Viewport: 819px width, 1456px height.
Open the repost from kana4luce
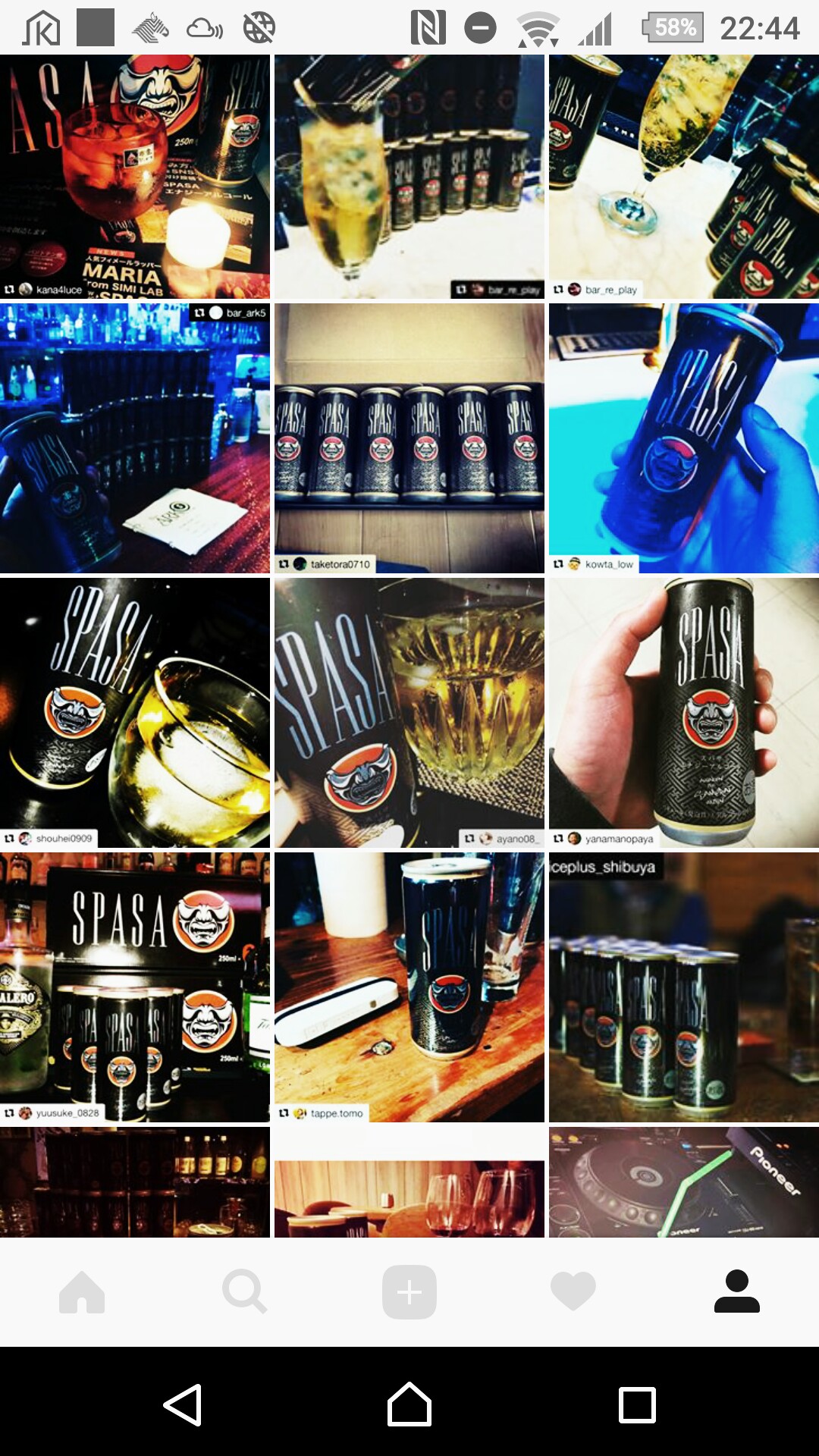pyautogui.click(x=135, y=176)
